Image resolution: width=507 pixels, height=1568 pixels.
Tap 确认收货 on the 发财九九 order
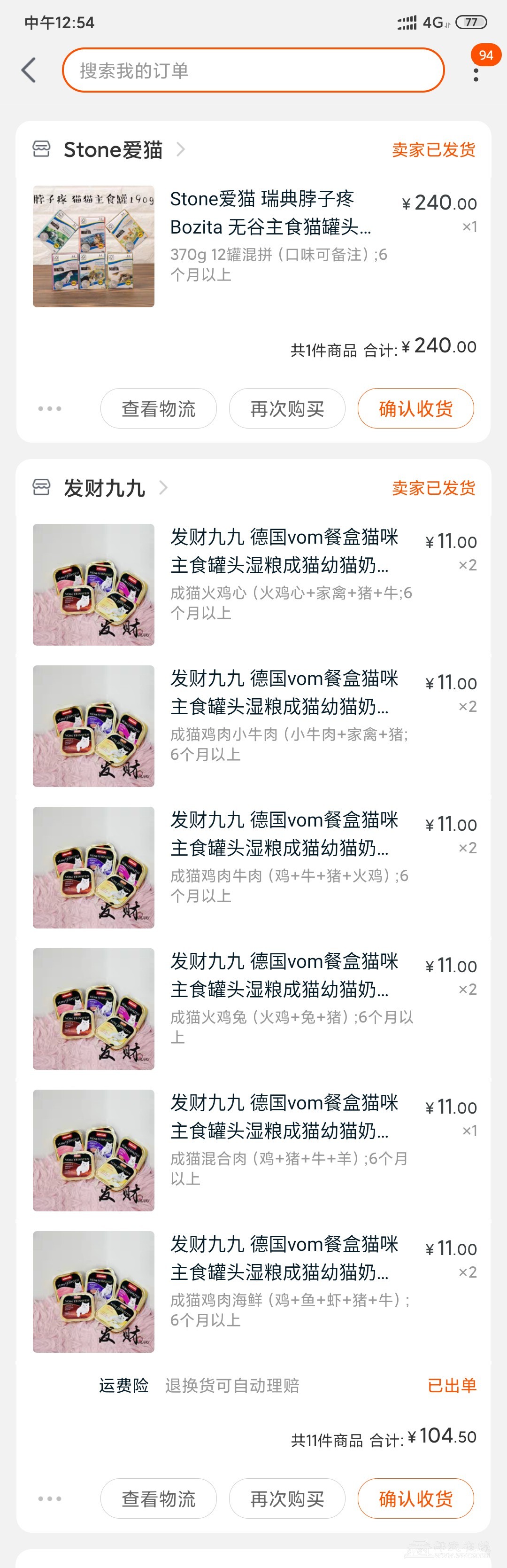(x=415, y=1498)
